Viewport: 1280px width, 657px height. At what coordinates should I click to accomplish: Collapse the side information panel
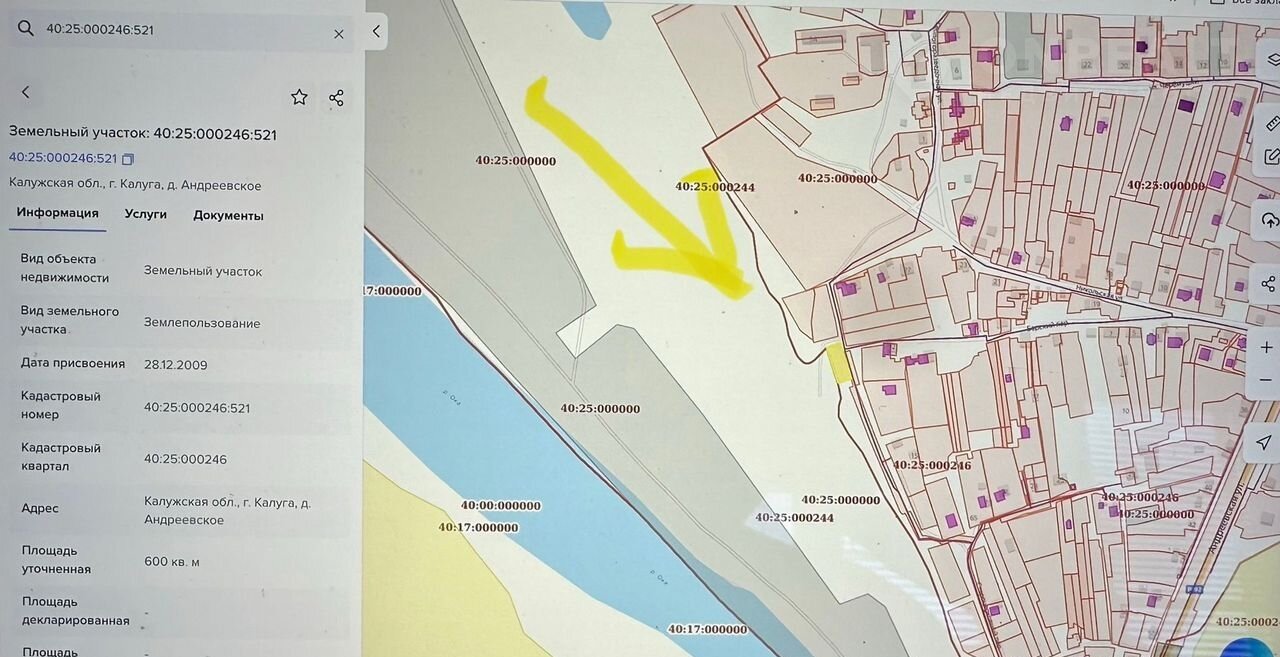(x=375, y=32)
